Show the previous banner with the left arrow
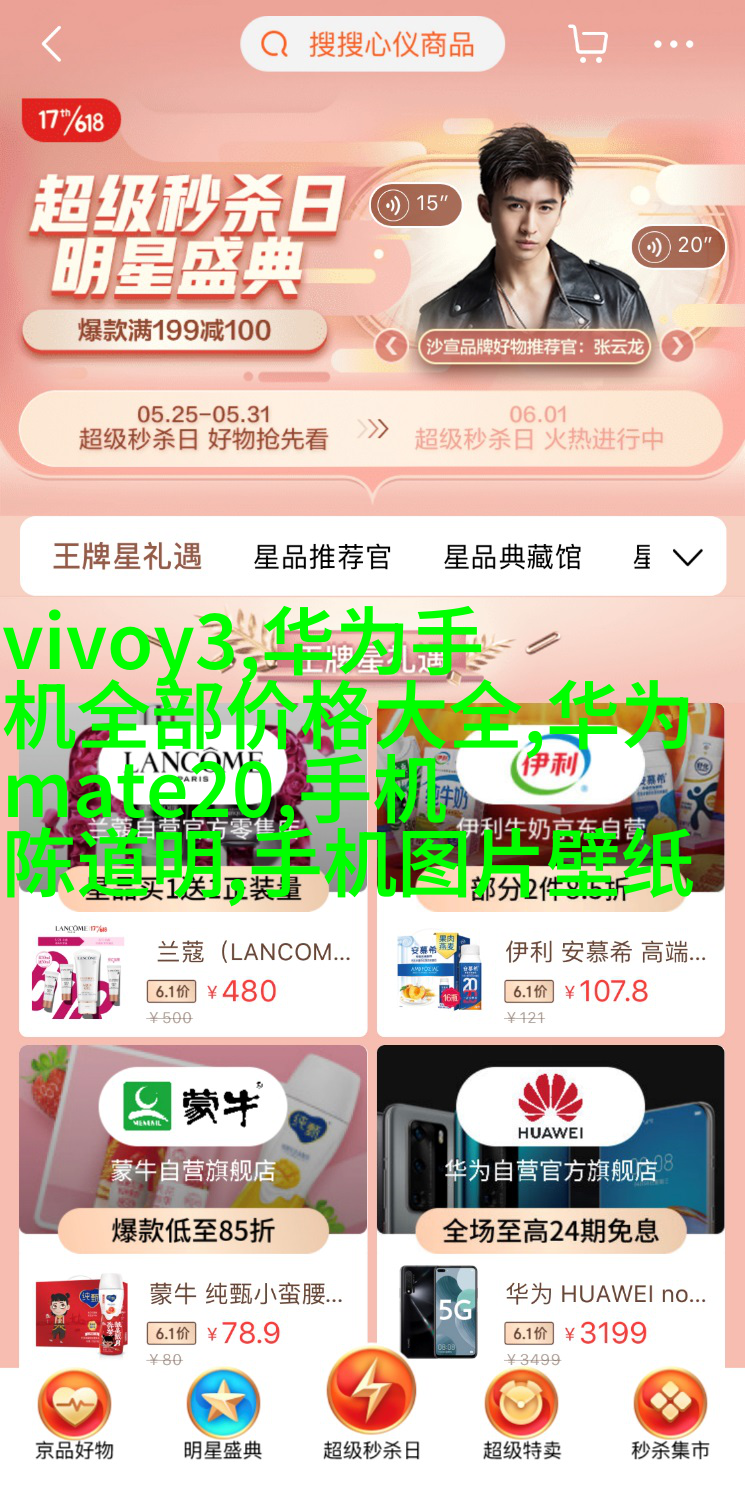The height and width of the screenshot is (1487, 745). tap(392, 347)
